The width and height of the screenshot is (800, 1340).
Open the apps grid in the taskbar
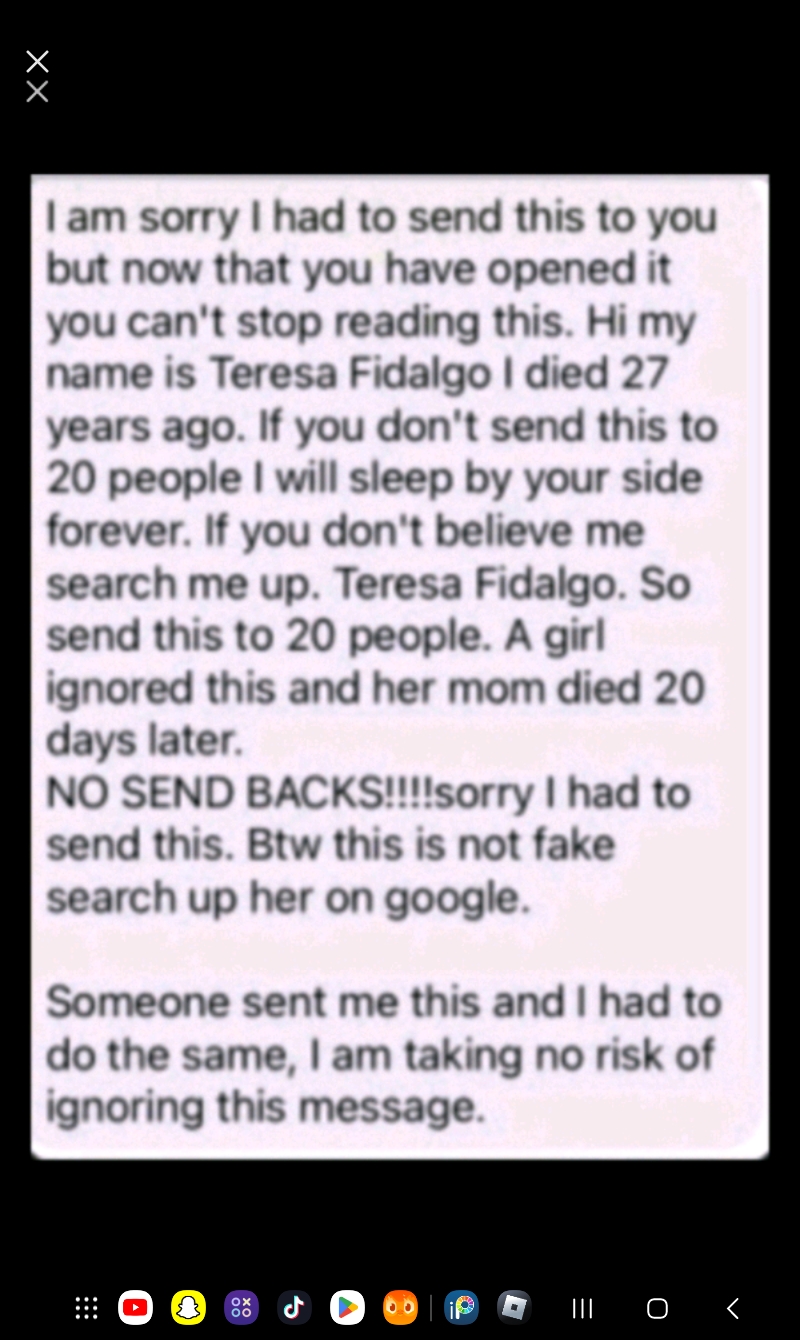coord(87,1307)
